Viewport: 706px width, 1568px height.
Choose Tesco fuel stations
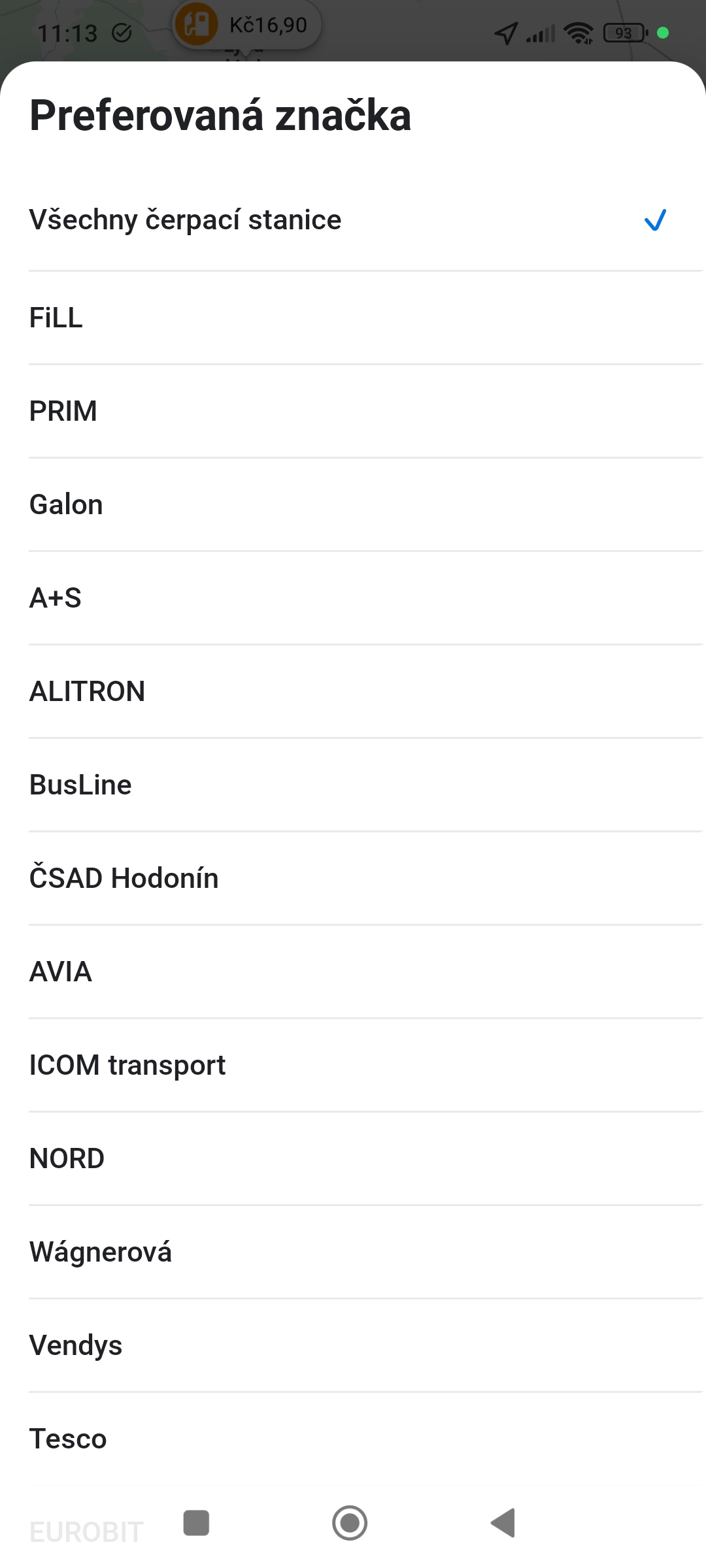point(353,1439)
